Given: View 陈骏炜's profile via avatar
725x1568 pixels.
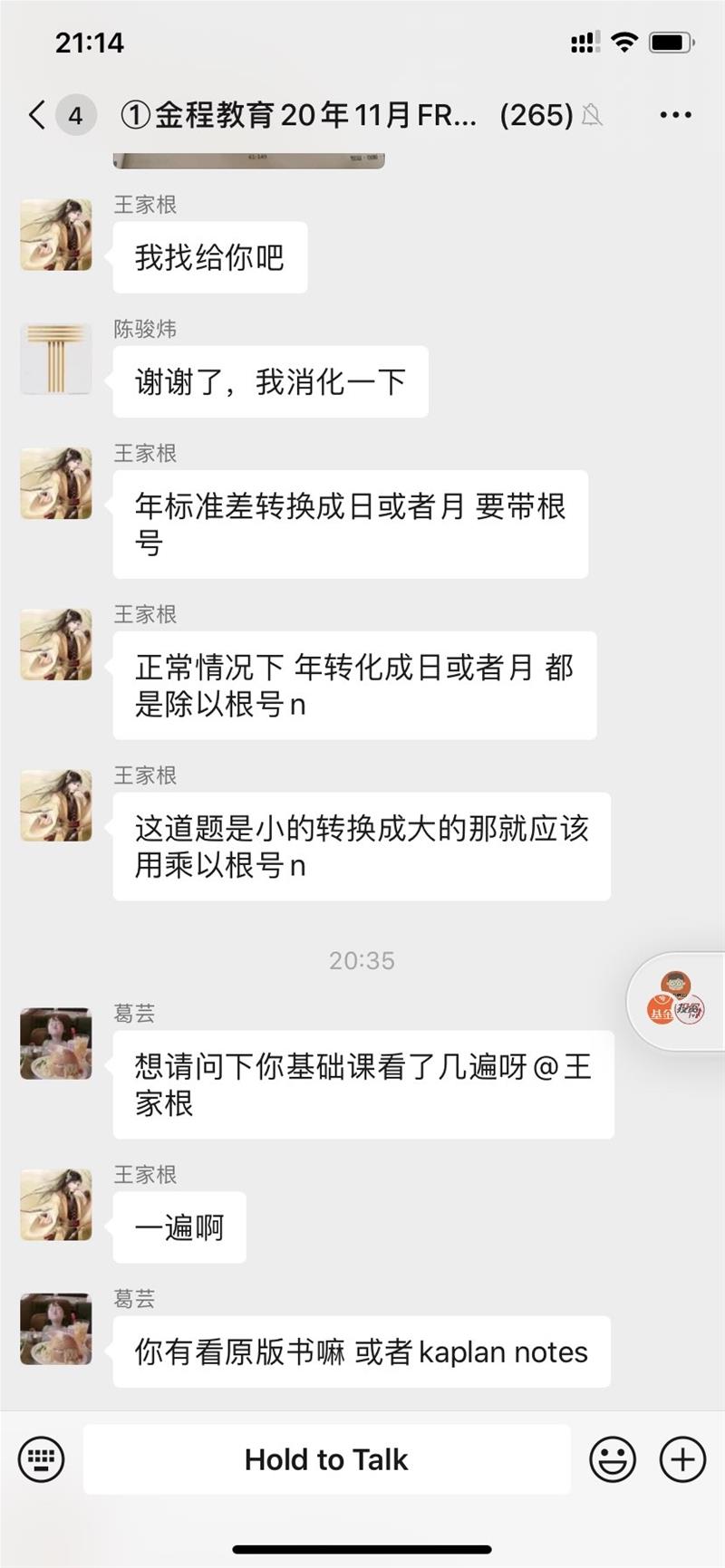Looking at the screenshot, I should click(x=56, y=359).
